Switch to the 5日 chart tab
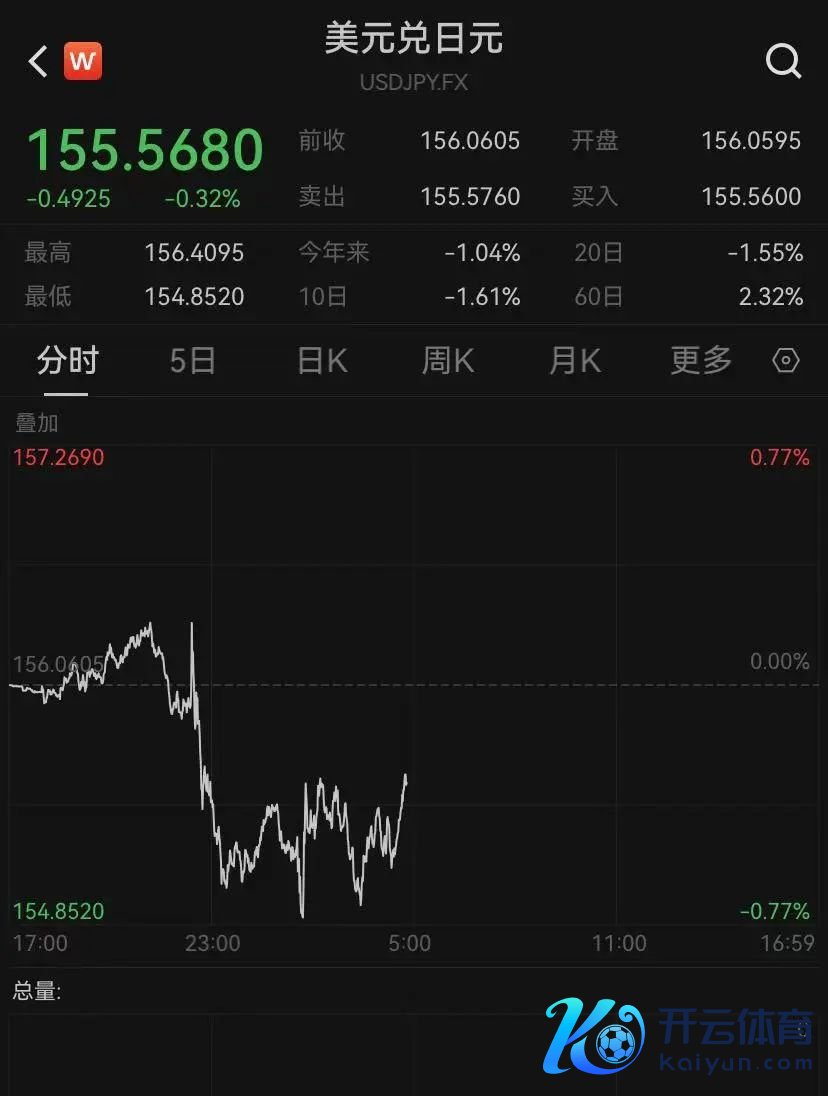Viewport: 828px width, 1096px height. [x=192, y=360]
